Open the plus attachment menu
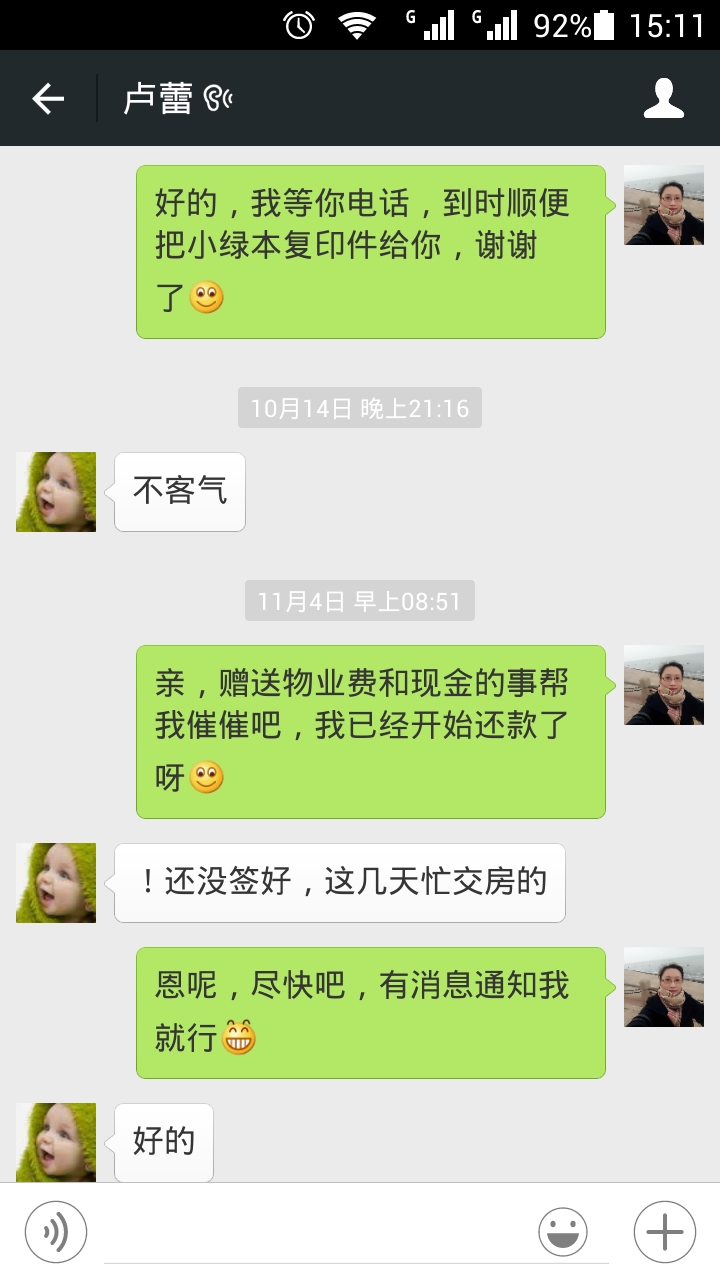Image resolution: width=720 pixels, height=1280 pixels. tap(665, 1231)
